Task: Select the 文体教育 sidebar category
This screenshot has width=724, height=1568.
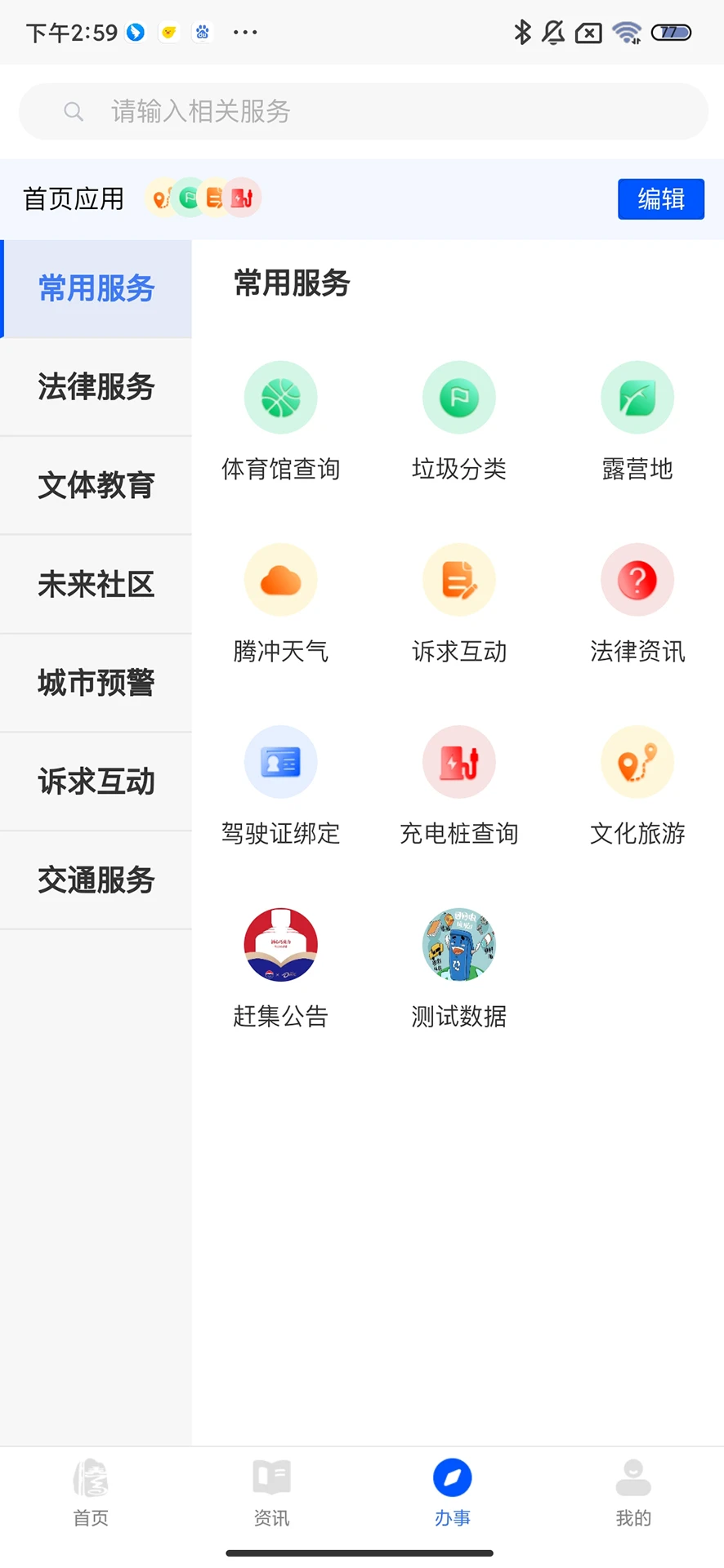Action: 95,486
